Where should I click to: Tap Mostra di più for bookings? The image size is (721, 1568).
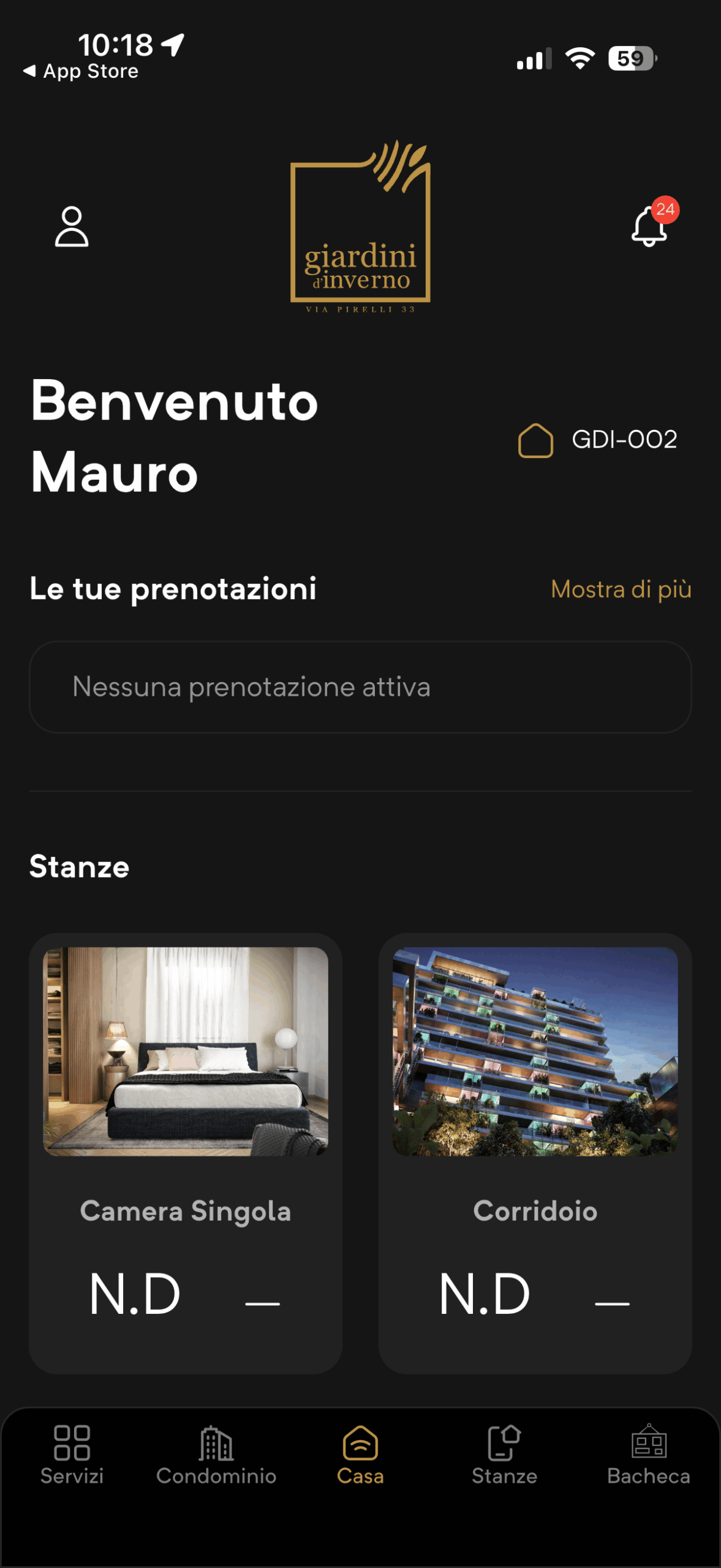[621, 589]
